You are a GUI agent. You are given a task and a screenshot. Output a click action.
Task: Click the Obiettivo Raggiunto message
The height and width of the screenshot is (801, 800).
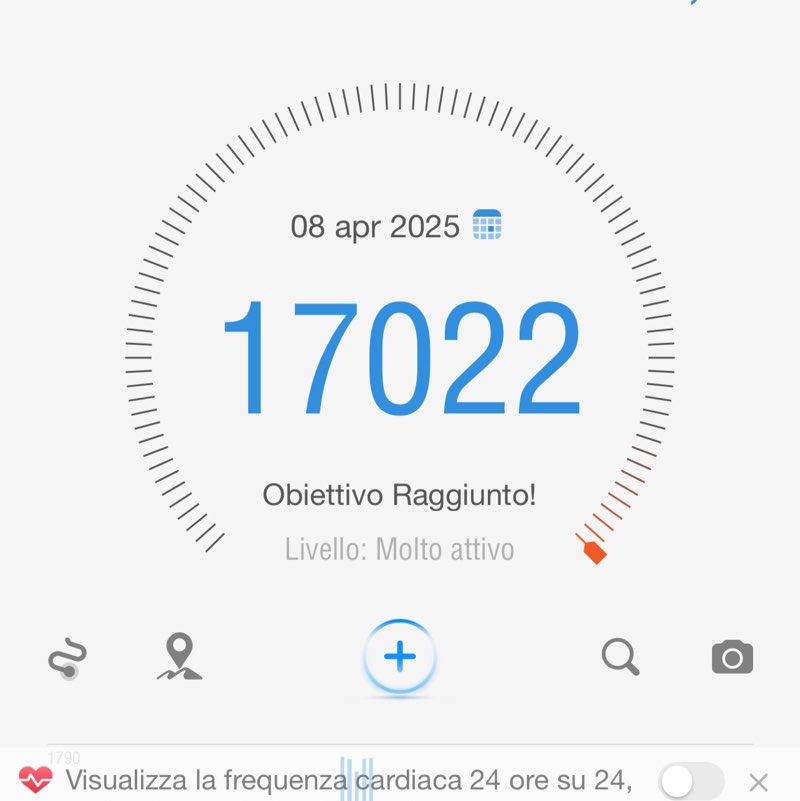[x=400, y=494]
